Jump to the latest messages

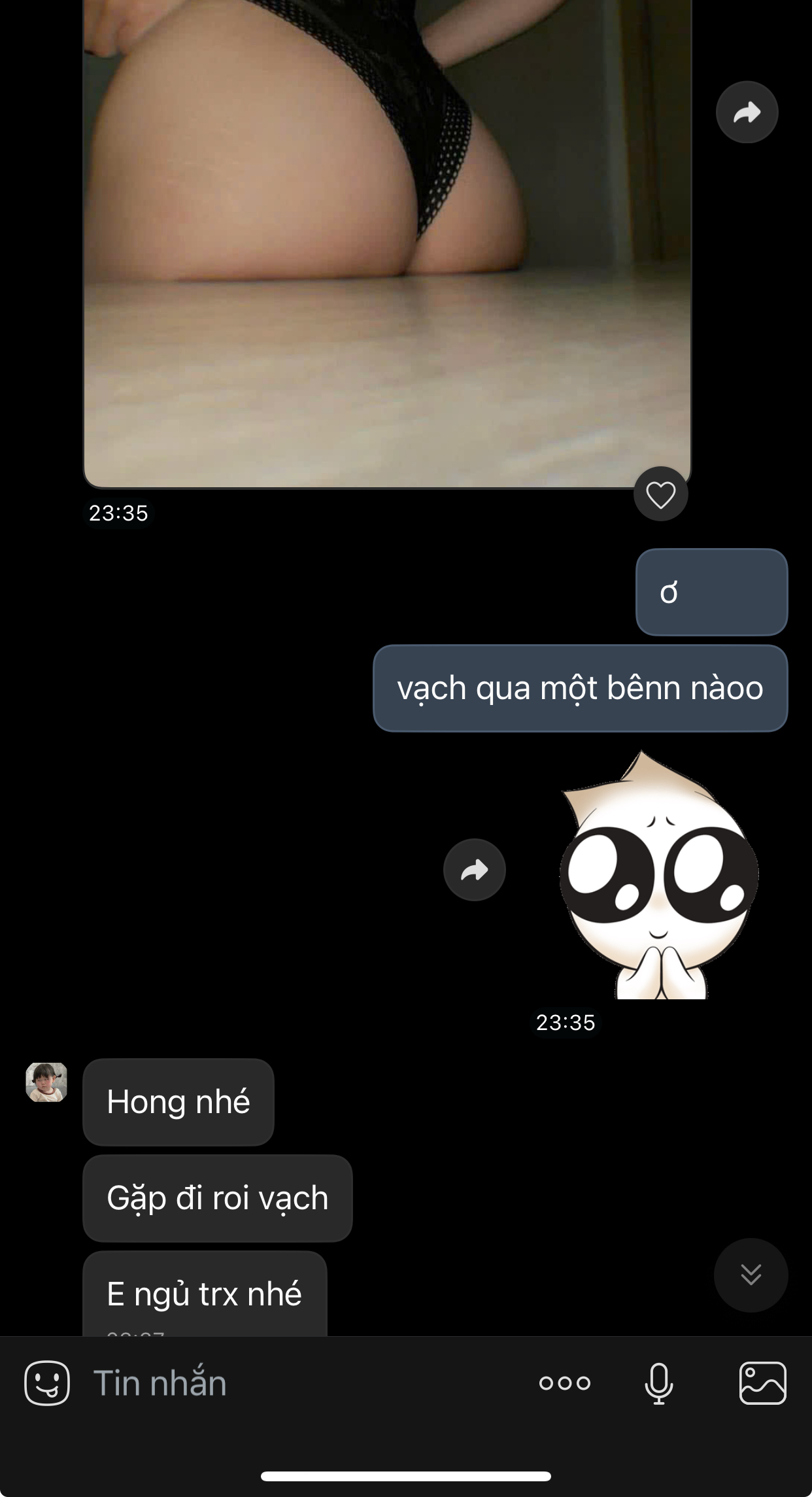751,1275
